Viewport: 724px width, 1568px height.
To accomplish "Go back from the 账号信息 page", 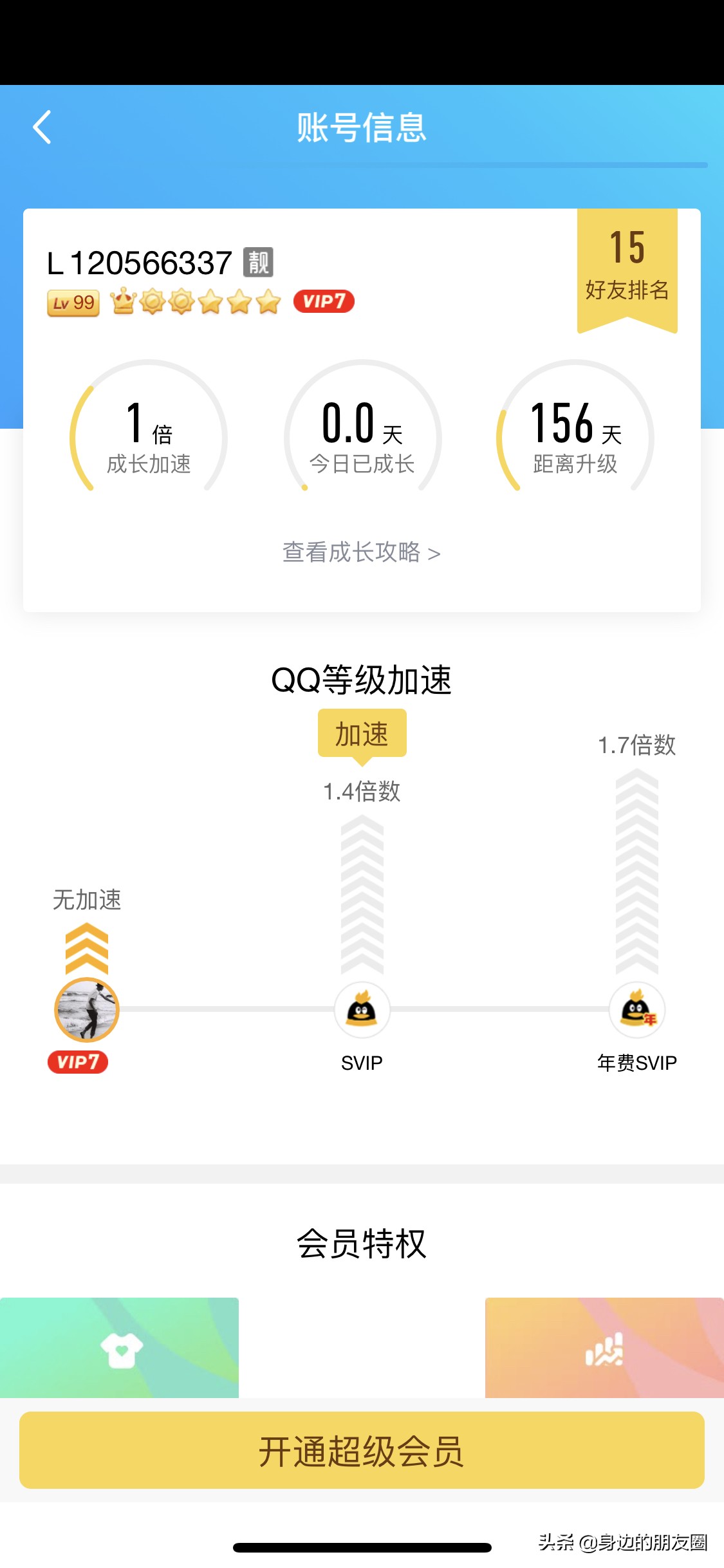I will [42, 127].
